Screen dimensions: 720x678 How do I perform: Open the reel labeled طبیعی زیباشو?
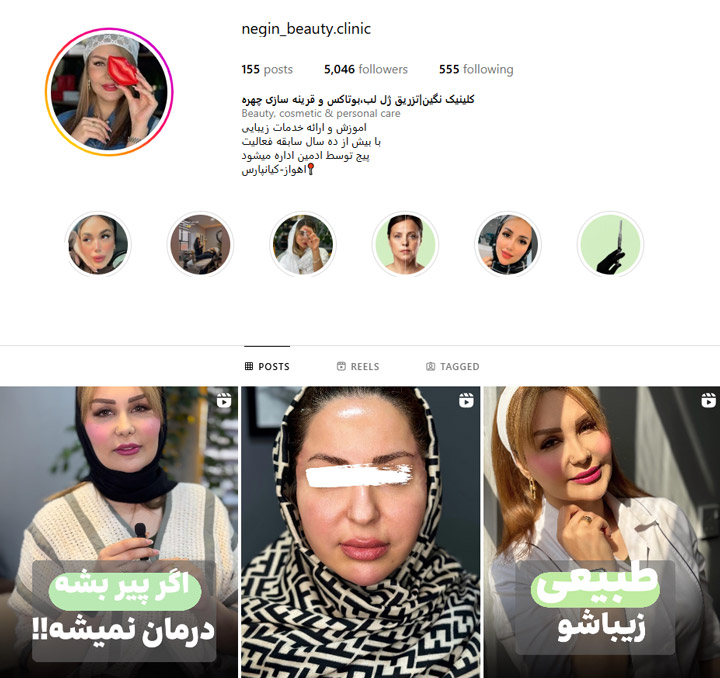point(601,530)
